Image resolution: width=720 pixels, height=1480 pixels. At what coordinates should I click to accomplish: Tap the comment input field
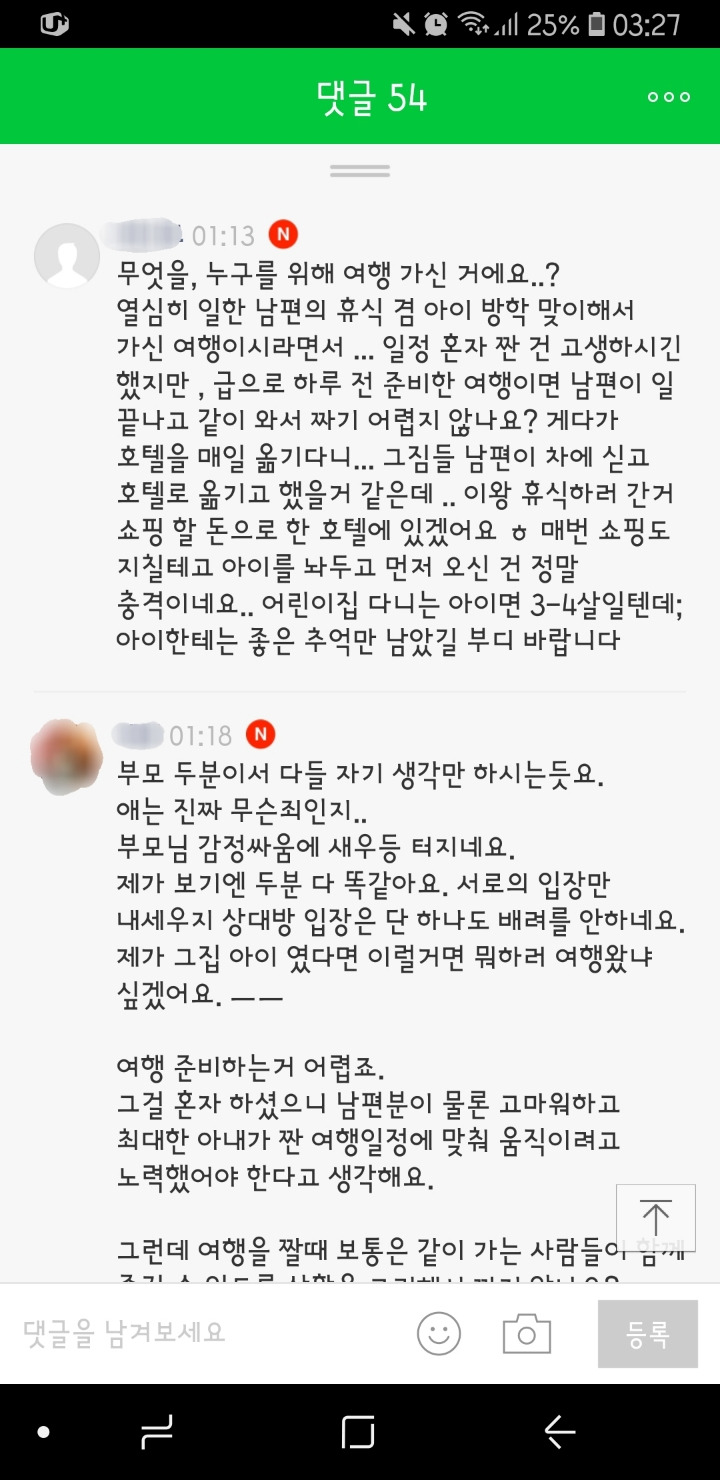pyautogui.click(x=205, y=1332)
